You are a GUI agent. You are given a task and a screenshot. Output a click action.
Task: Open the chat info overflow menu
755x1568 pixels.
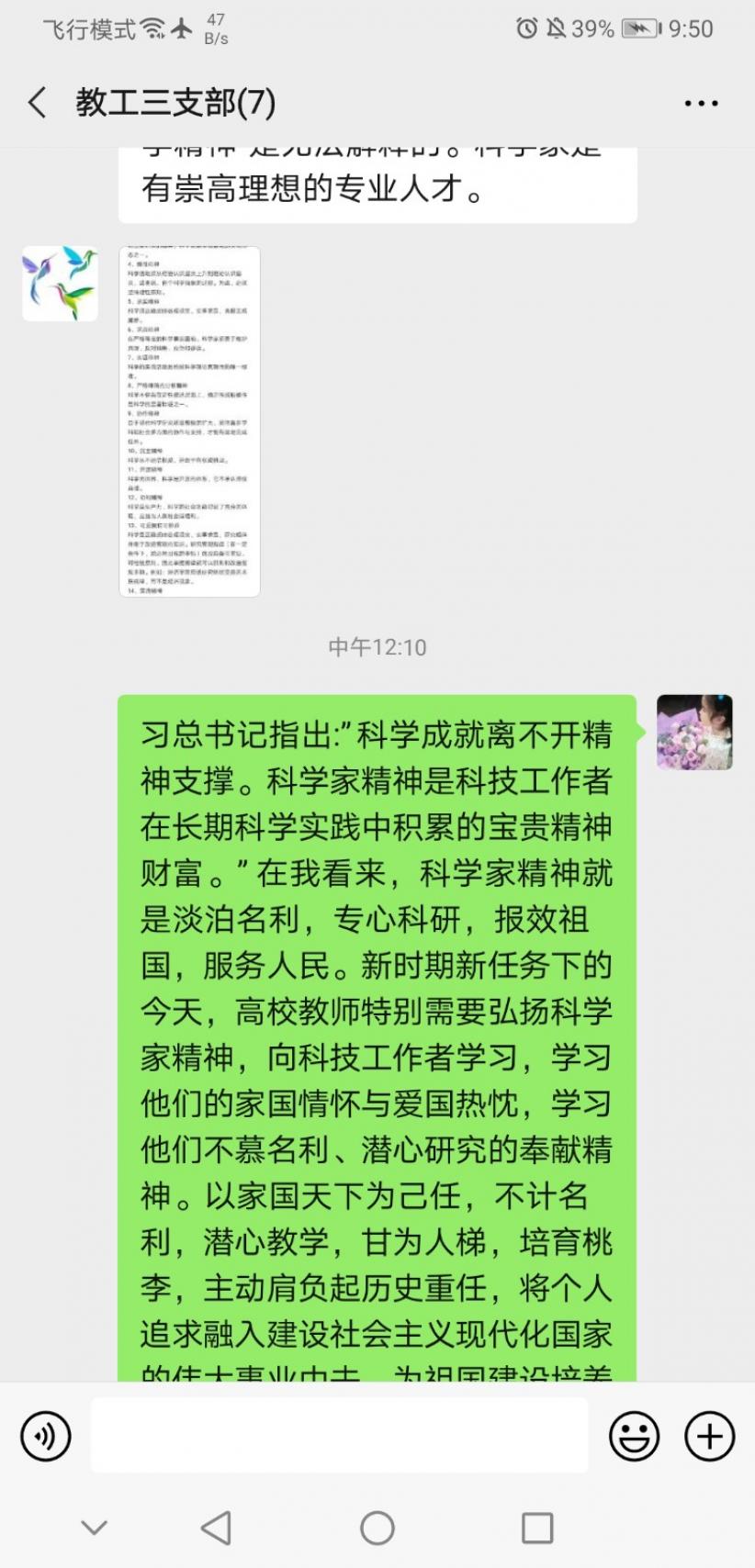tap(701, 104)
